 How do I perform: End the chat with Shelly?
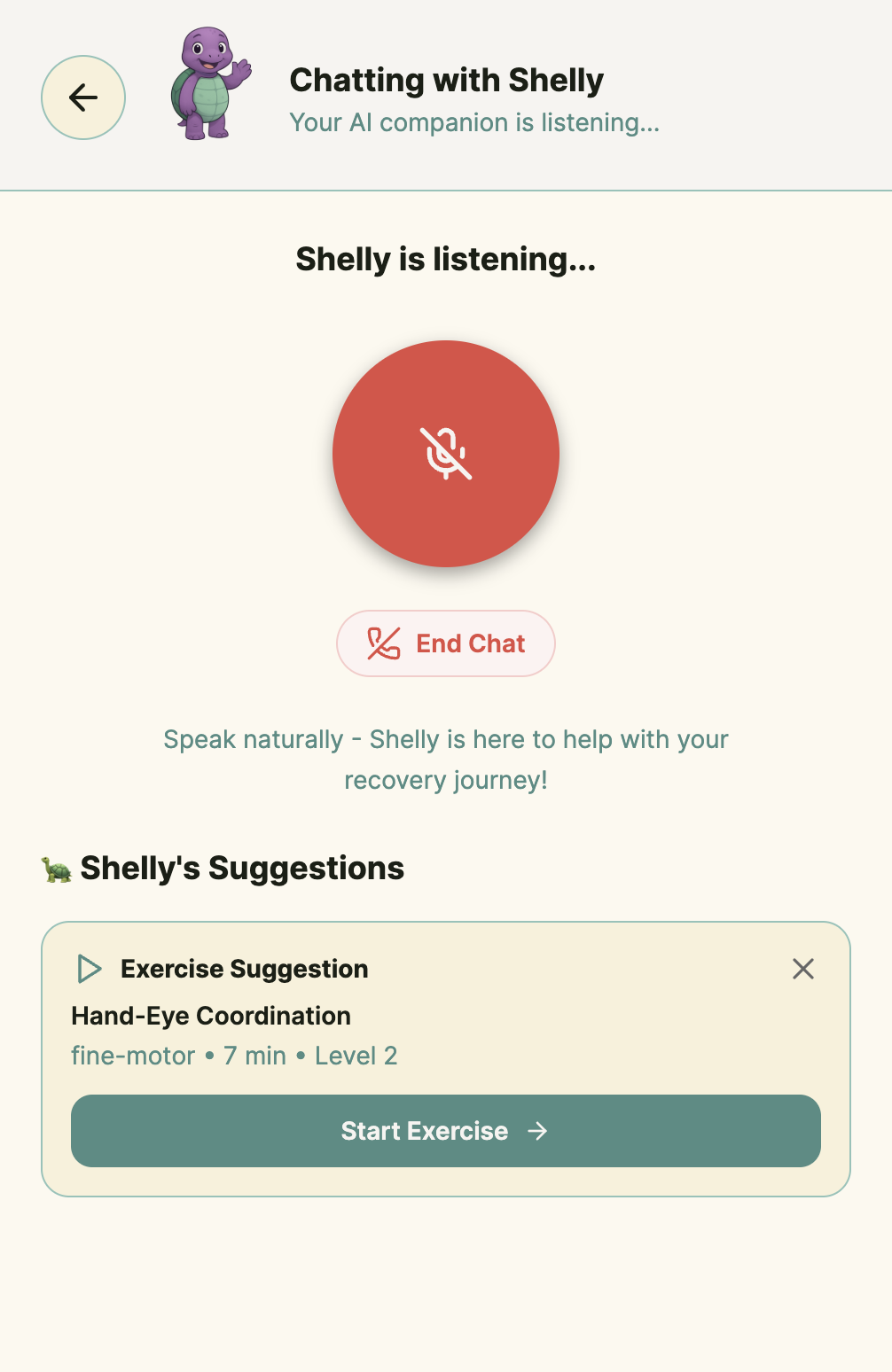tap(446, 643)
